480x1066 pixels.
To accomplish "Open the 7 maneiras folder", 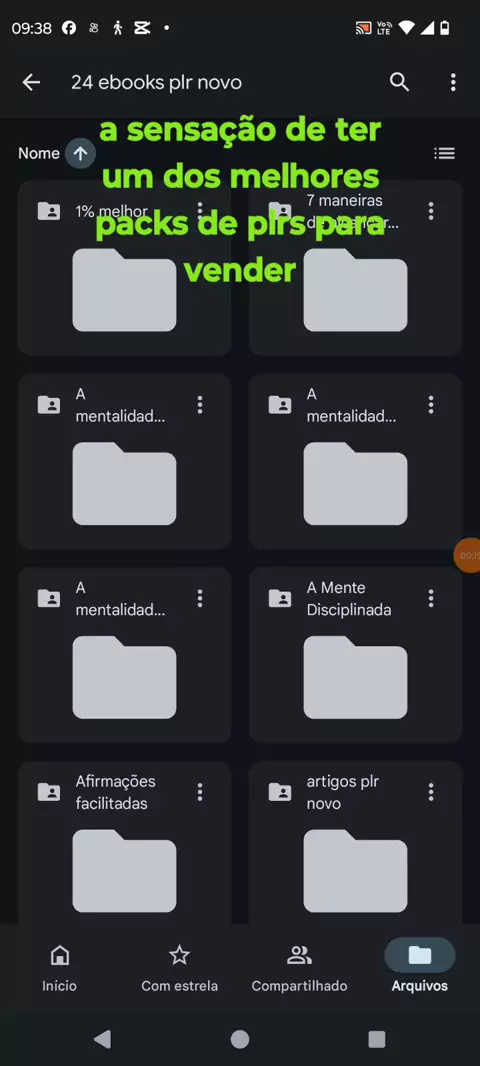I will tap(356, 268).
